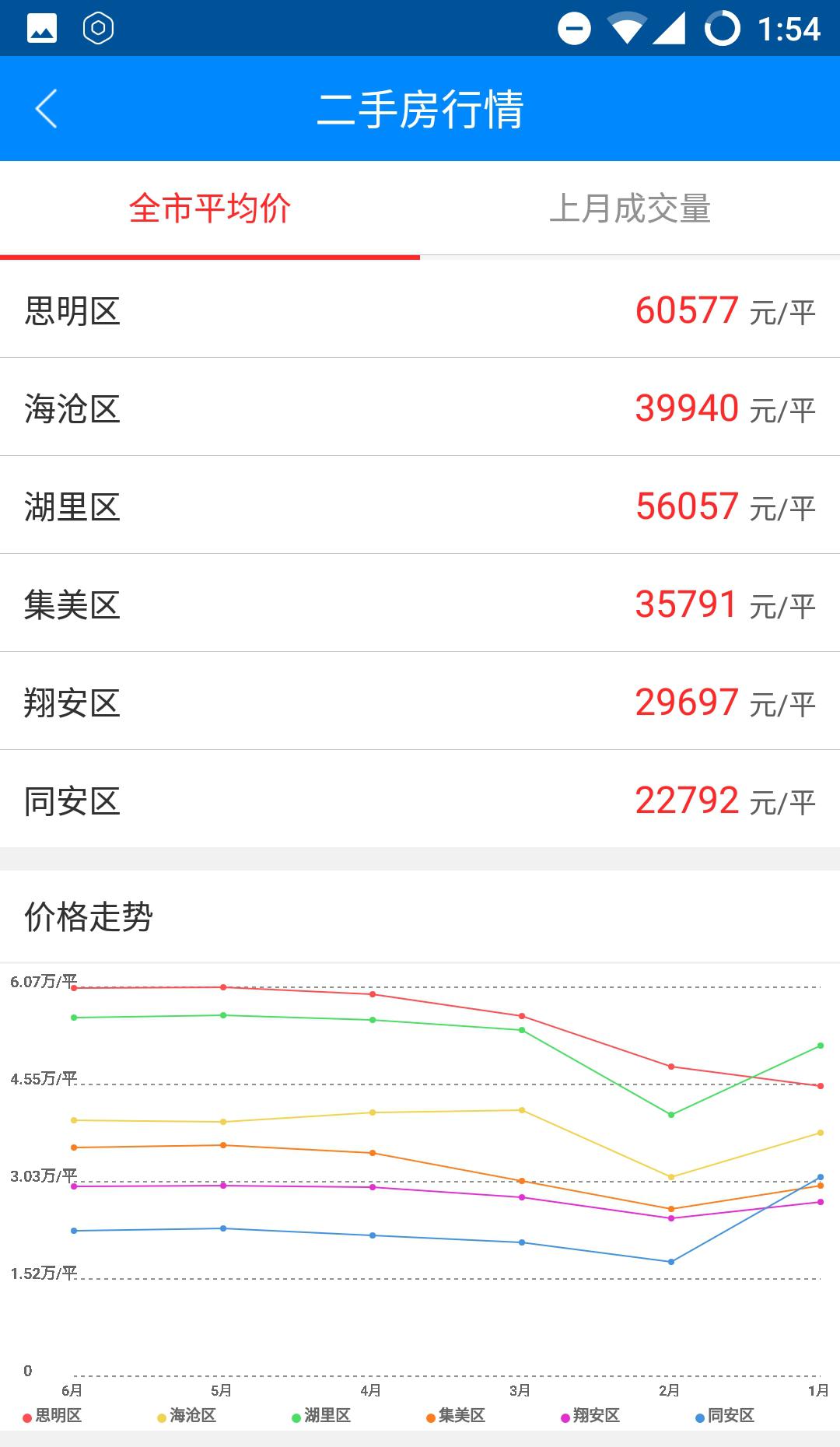Toggle the 海沧区 line in the chart legend
This screenshot has width=840, height=1447.
[187, 1416]
